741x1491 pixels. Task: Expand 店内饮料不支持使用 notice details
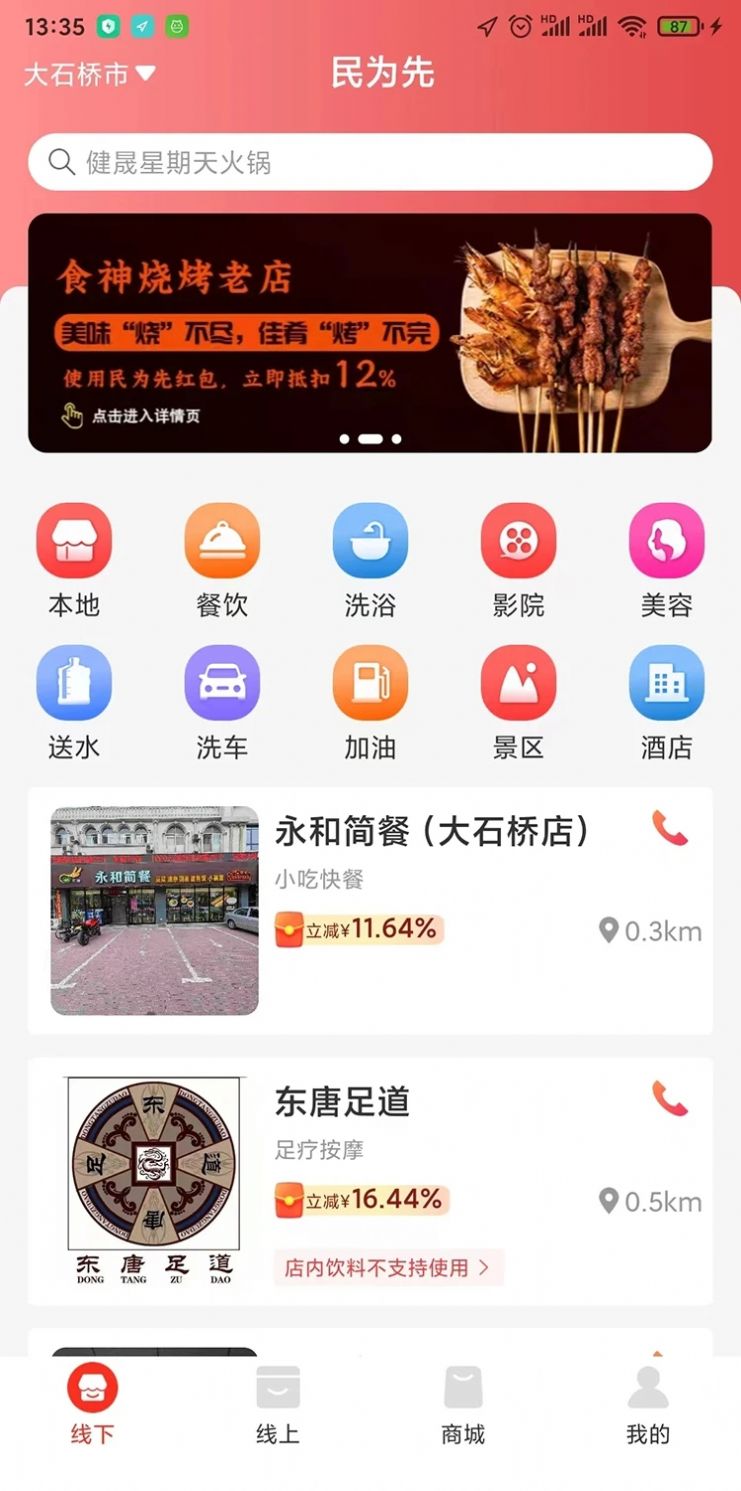pos(388,1267)
